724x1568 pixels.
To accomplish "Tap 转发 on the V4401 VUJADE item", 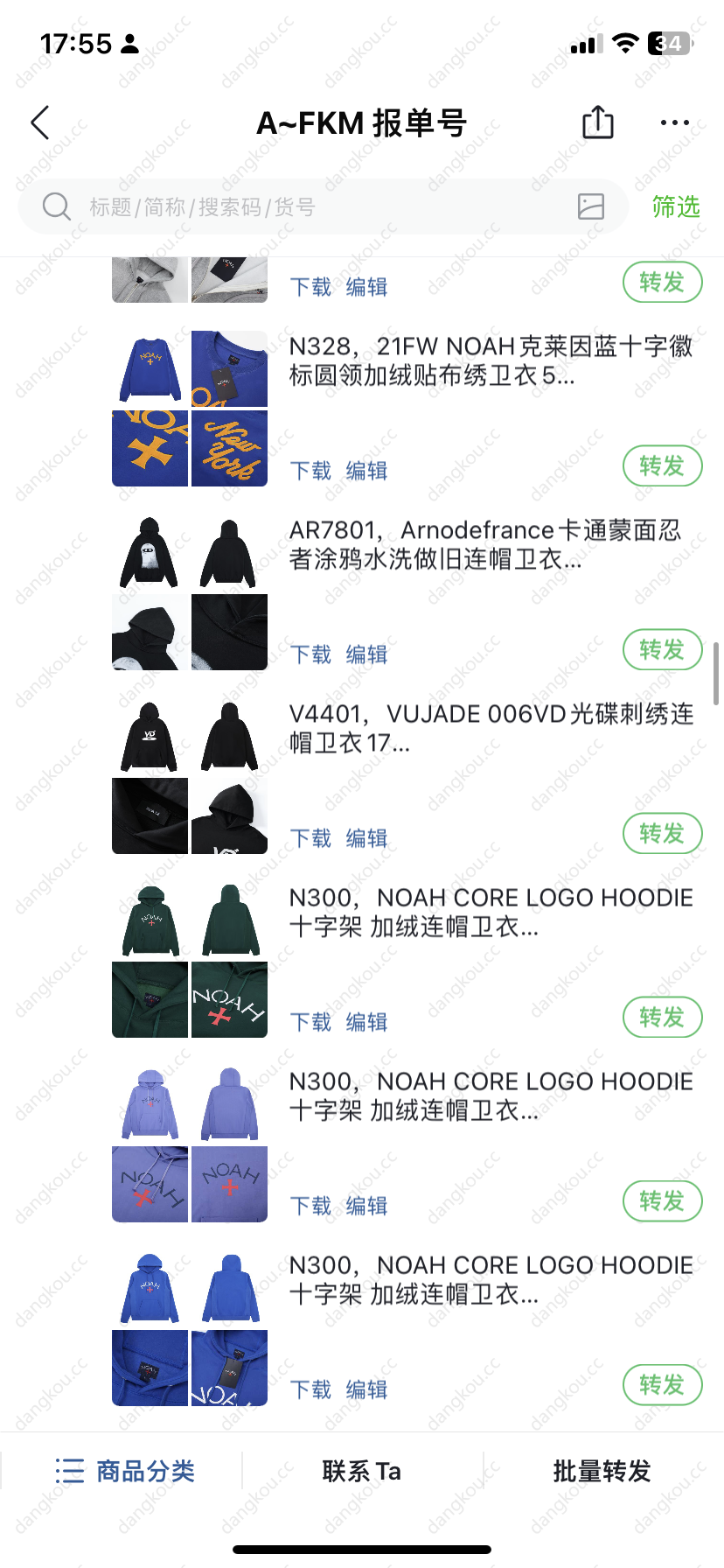I will click(x=662, y=834).
